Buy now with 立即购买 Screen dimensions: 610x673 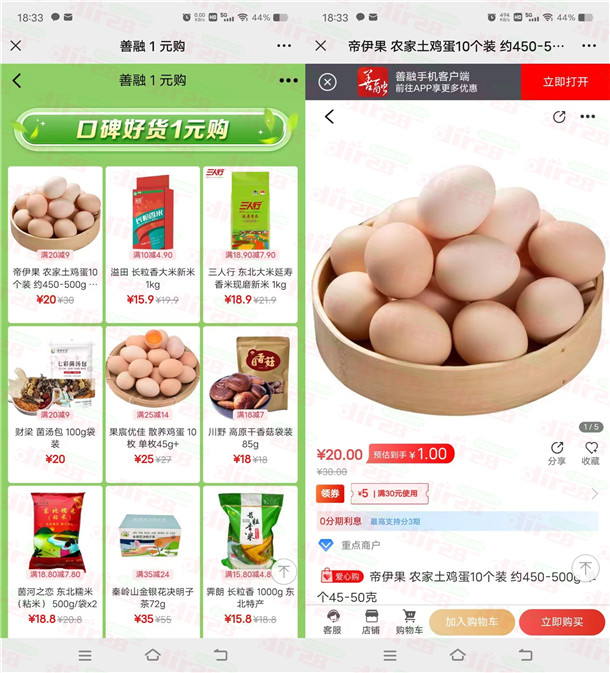click(561, 622)
